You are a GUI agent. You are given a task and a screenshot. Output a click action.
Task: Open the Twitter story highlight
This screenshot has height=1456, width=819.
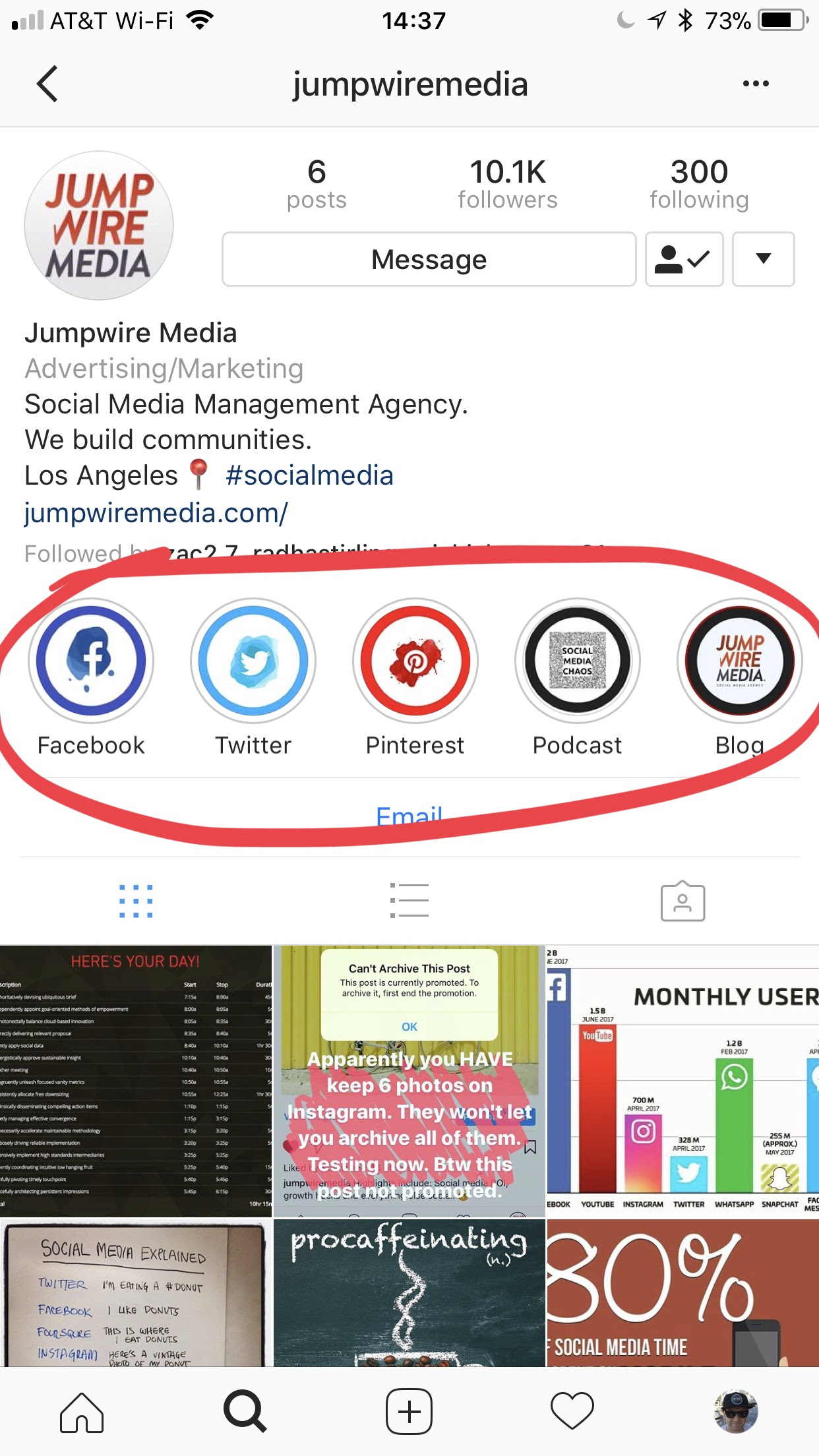tap(253, 661)
